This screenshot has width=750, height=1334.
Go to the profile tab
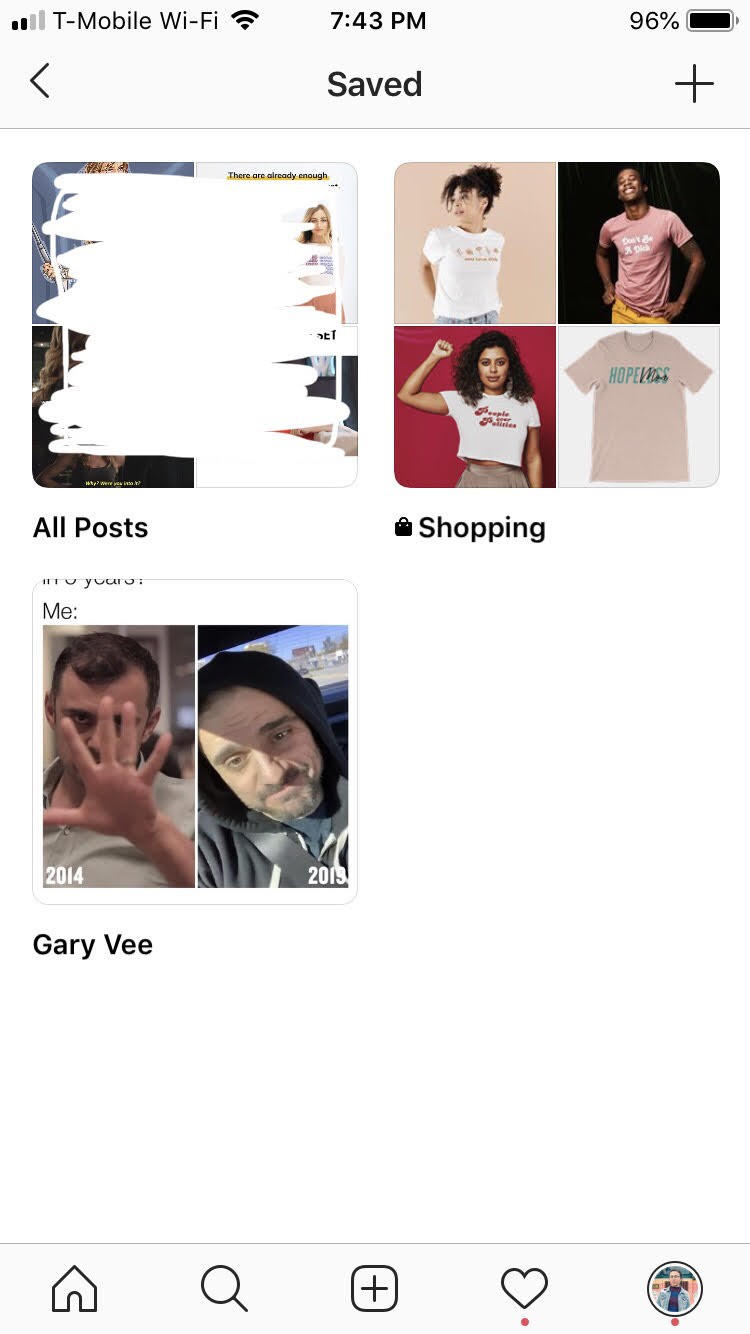674,1288
